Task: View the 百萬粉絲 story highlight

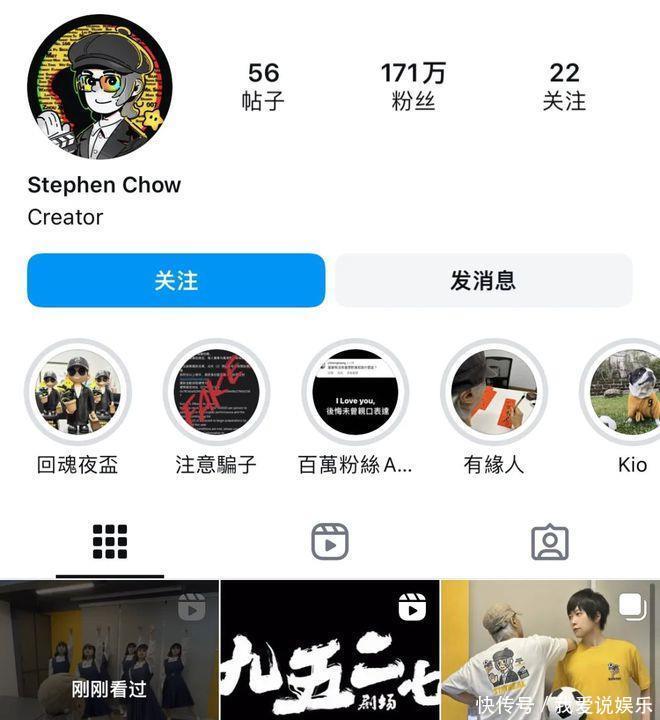Action: [355, 391]
